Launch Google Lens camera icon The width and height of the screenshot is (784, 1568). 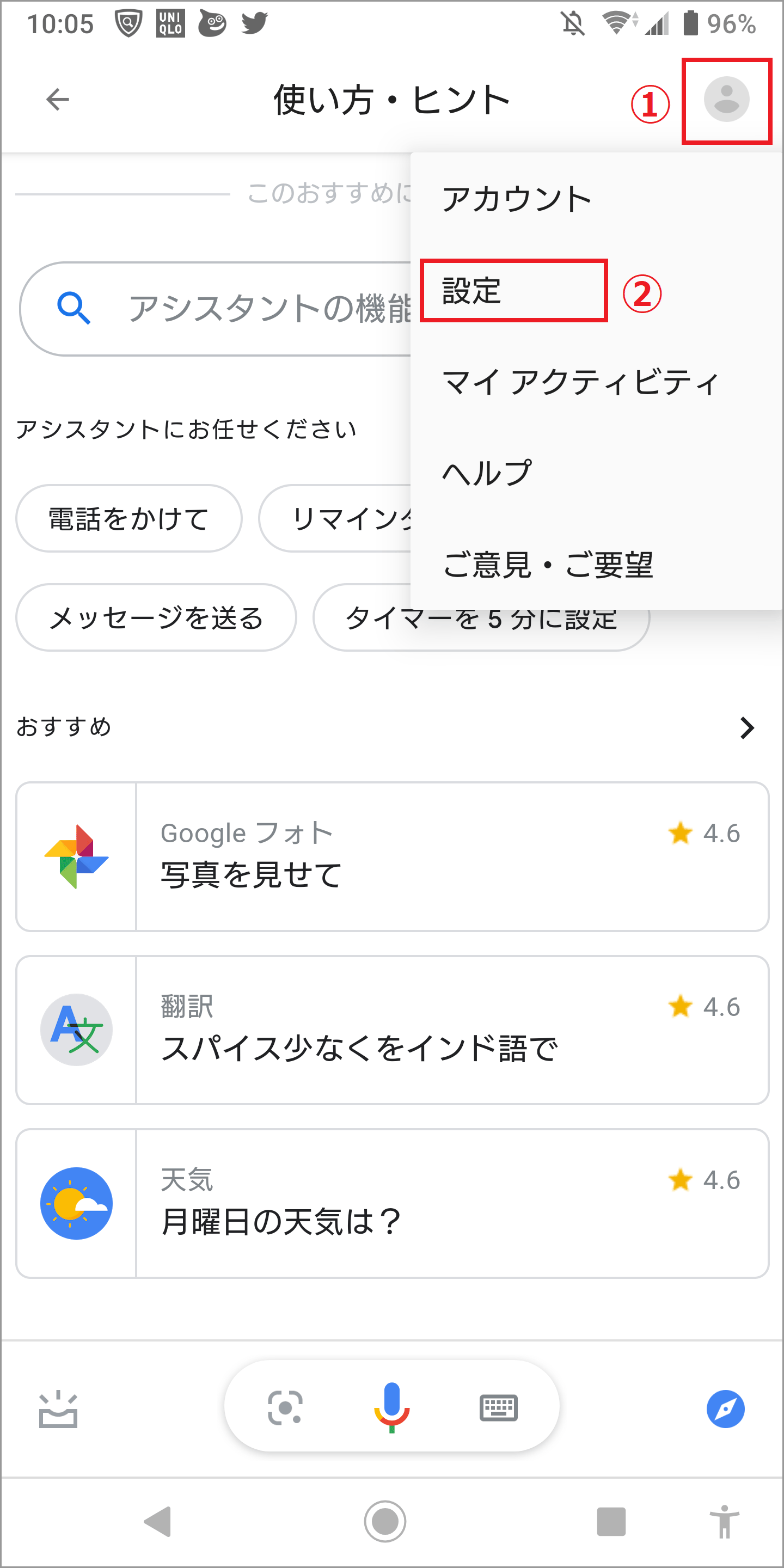coord(285,1407)
